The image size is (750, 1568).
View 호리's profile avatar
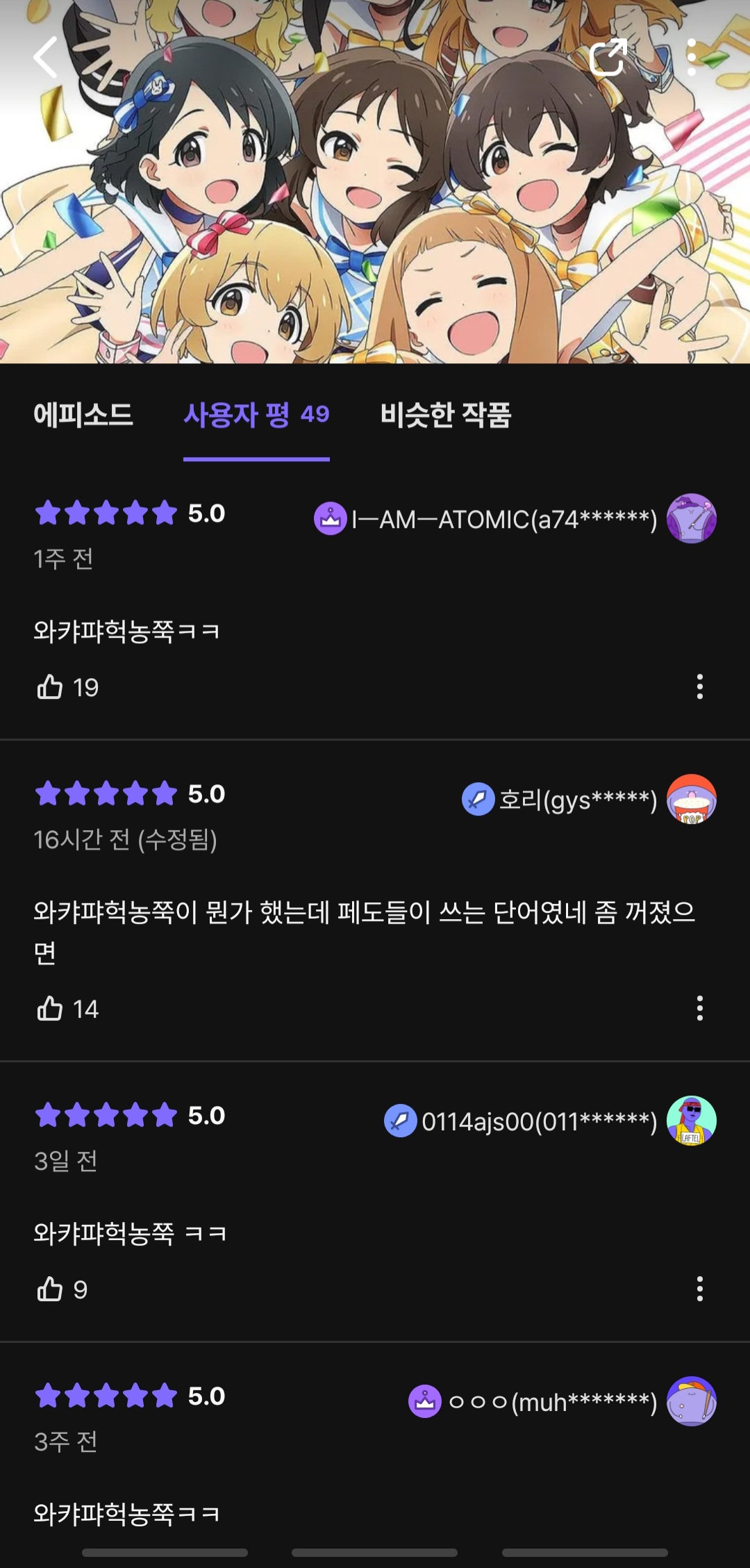click(x=691, y=799)
